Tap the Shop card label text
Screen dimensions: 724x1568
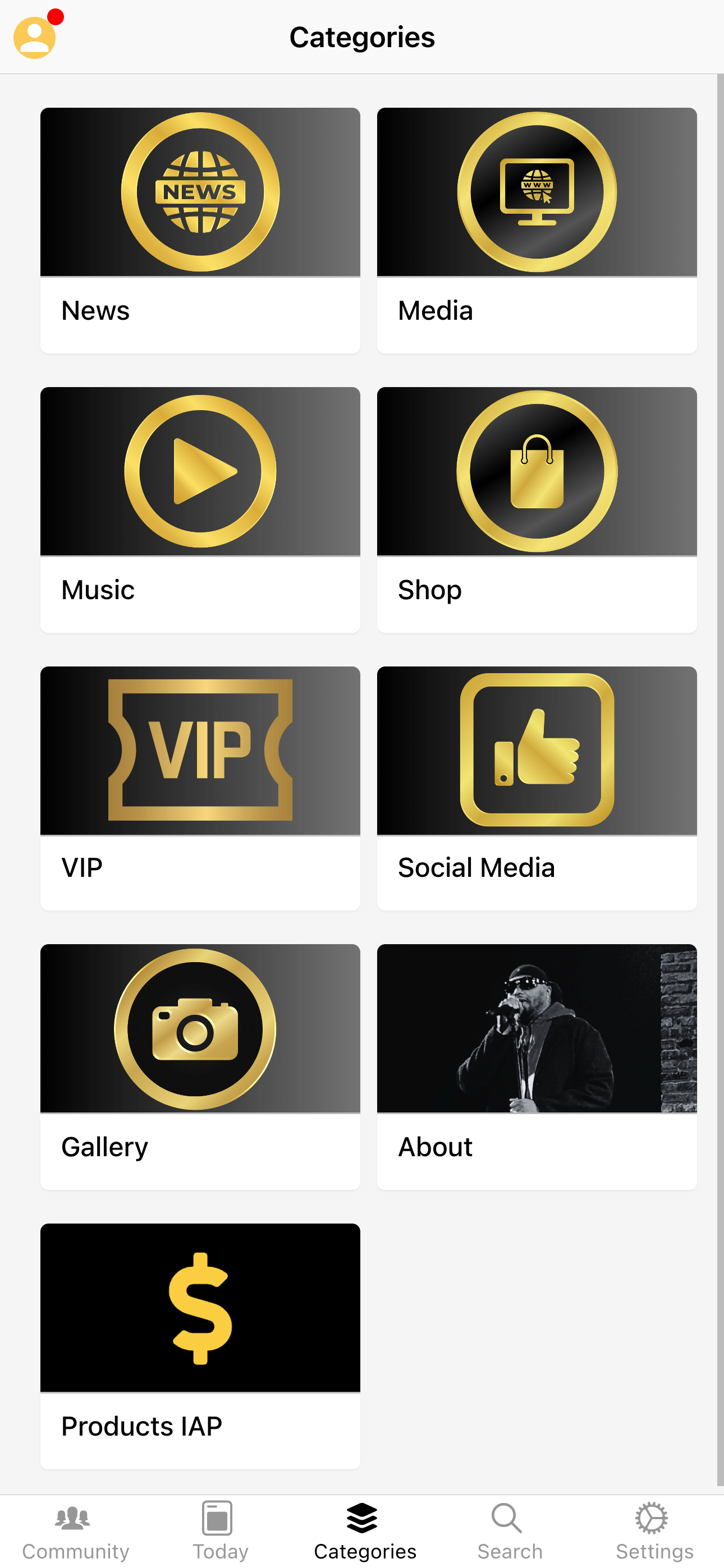coord(430,589)
